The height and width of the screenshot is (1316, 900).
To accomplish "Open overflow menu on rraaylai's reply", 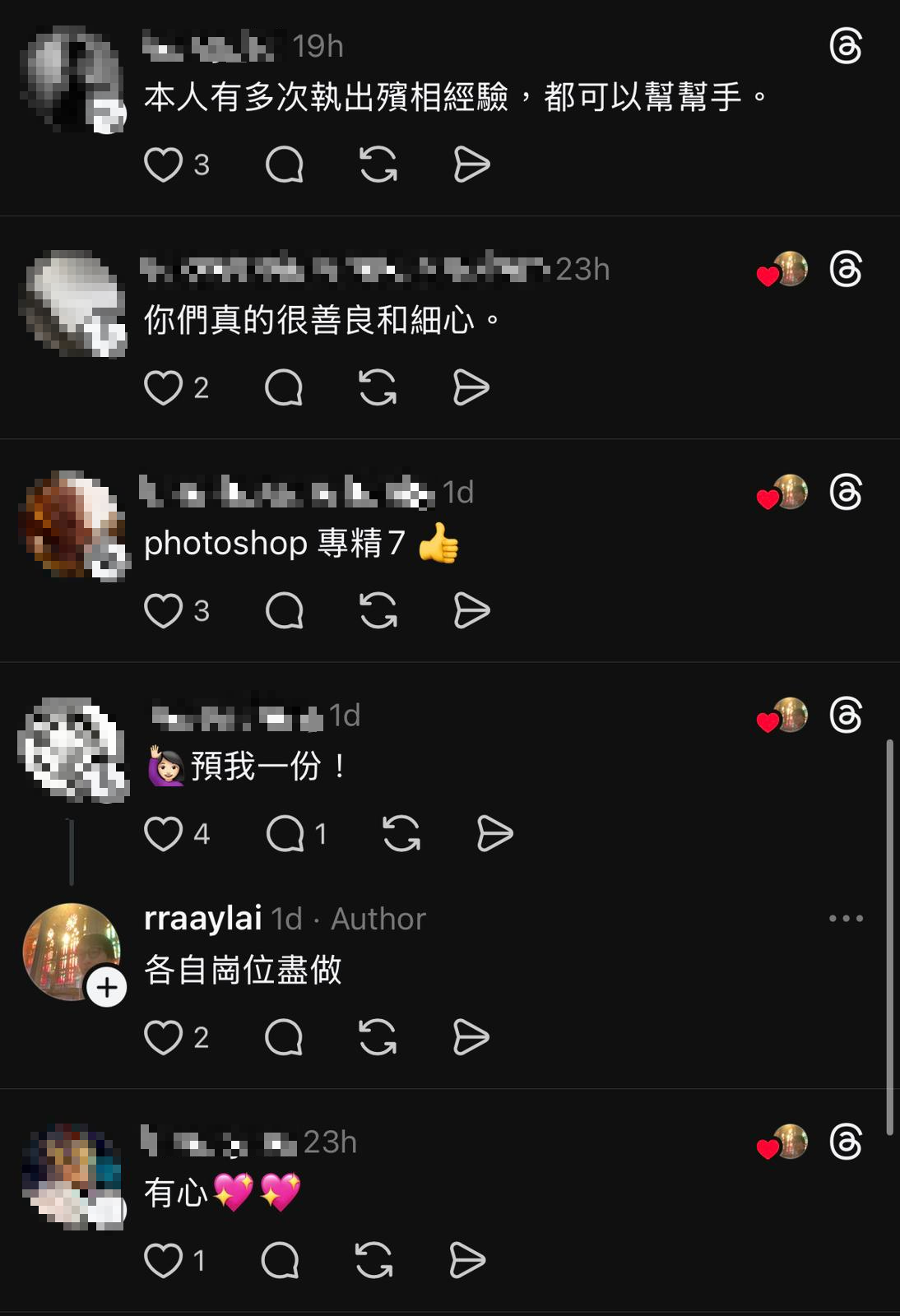I will 846,919.
